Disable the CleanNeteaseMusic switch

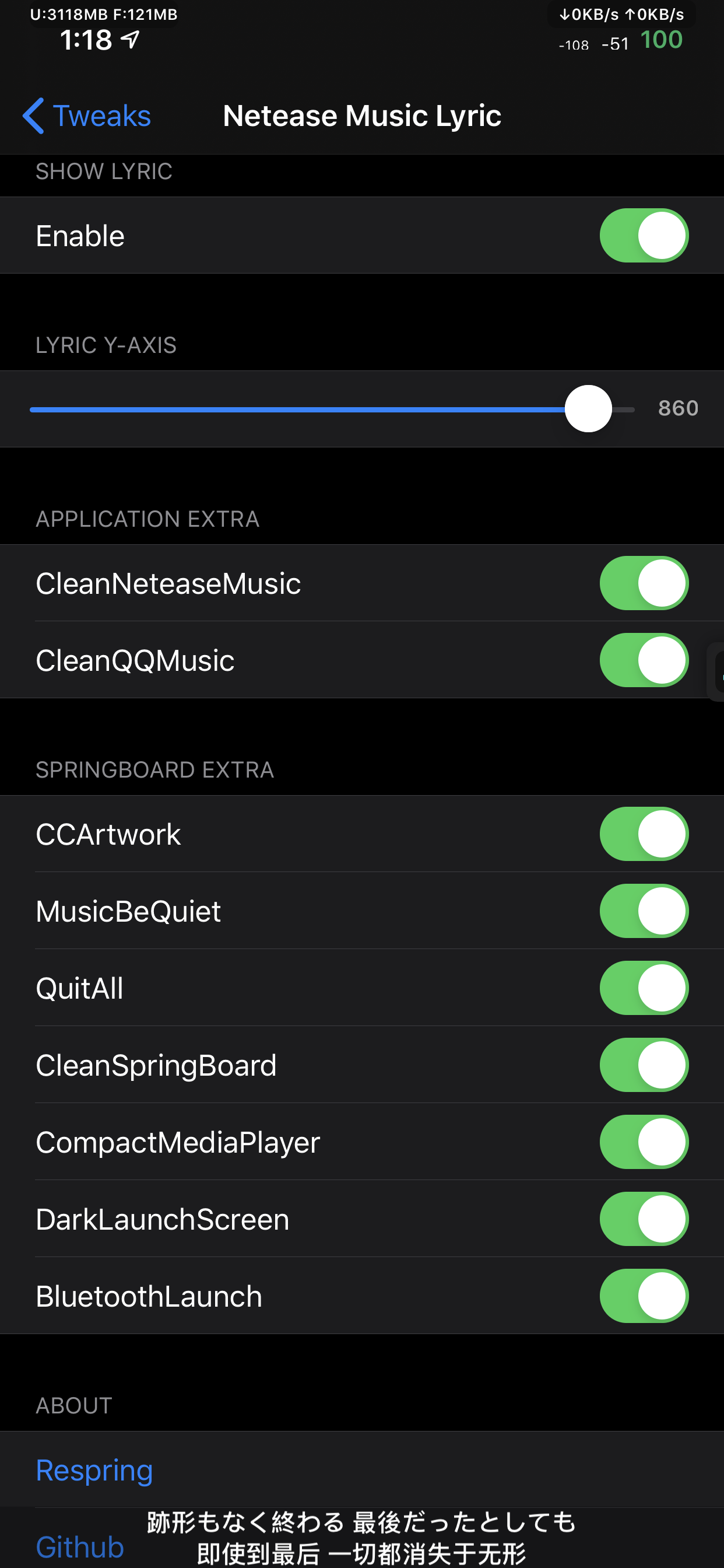tap(644, 583)
